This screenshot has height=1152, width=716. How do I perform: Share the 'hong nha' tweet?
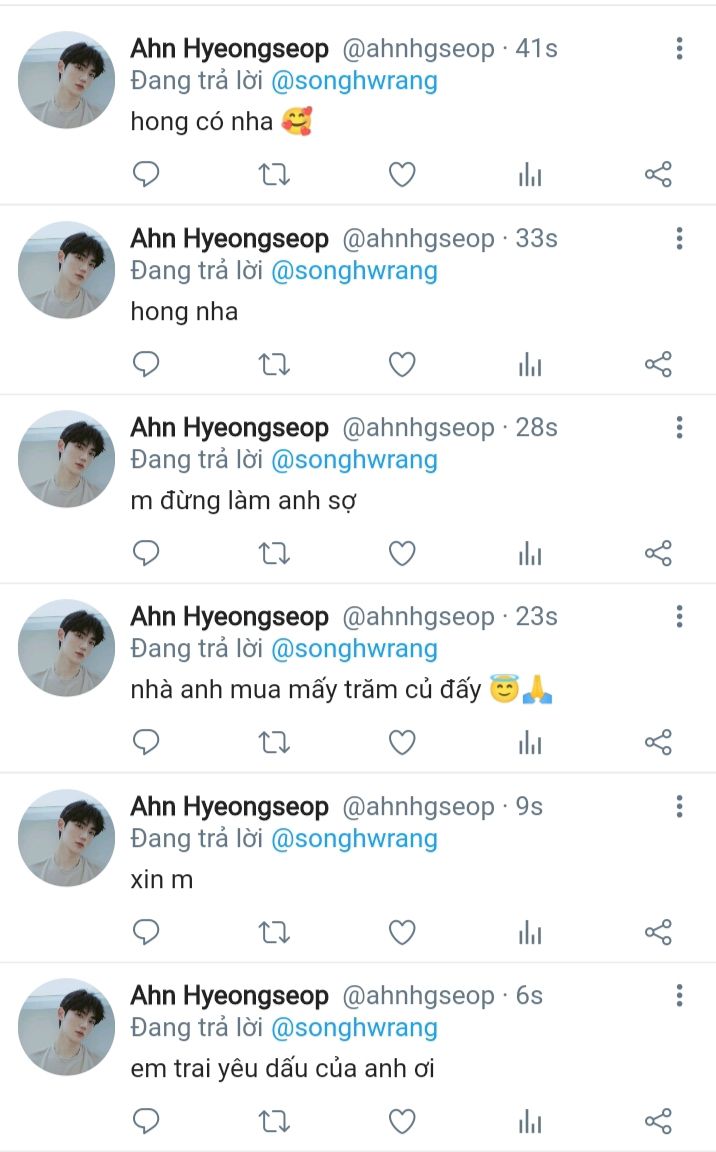click(658, 364)
